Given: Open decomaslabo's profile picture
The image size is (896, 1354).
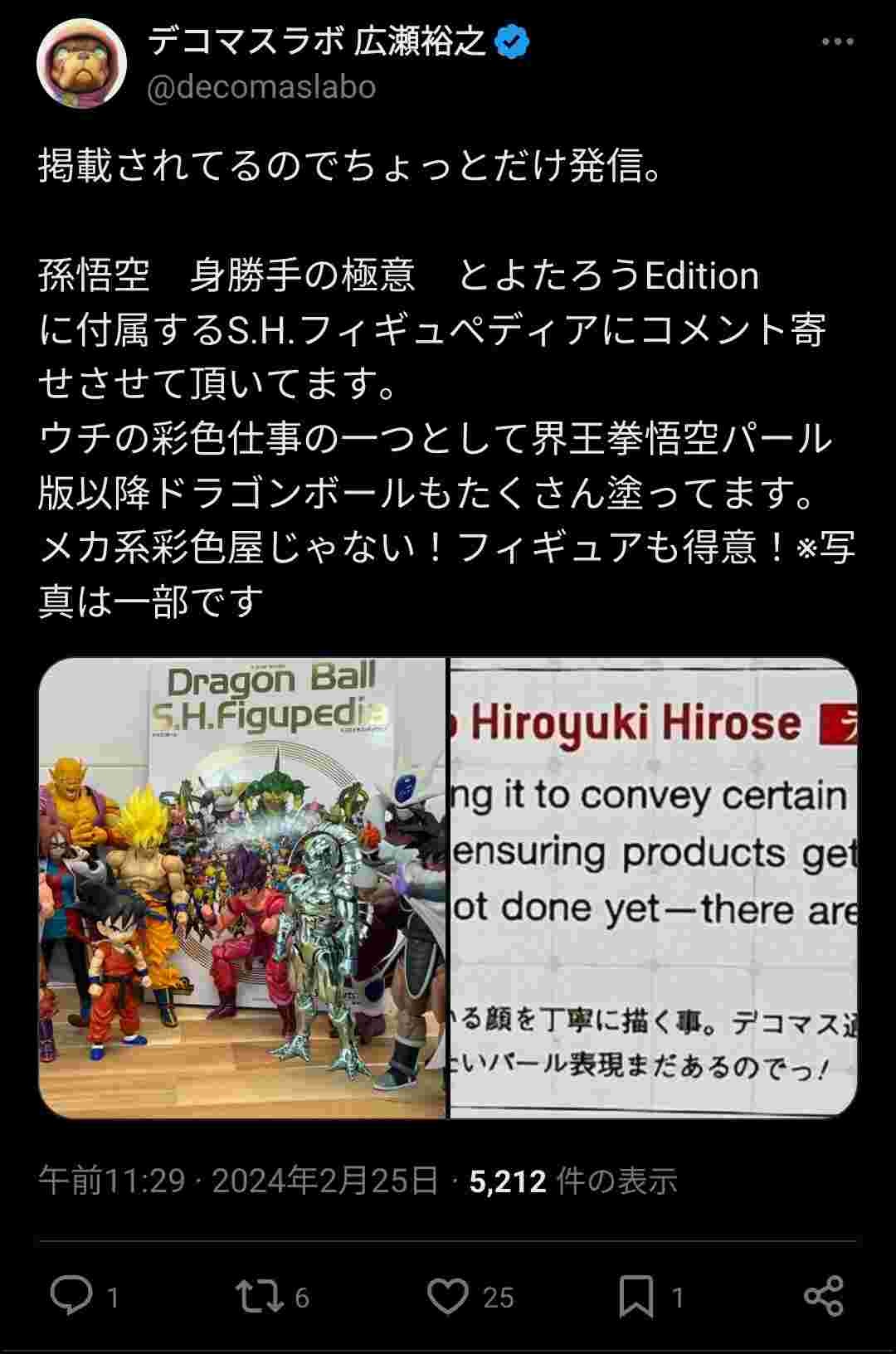Looking at the screenshot, I should coord(81,64).
